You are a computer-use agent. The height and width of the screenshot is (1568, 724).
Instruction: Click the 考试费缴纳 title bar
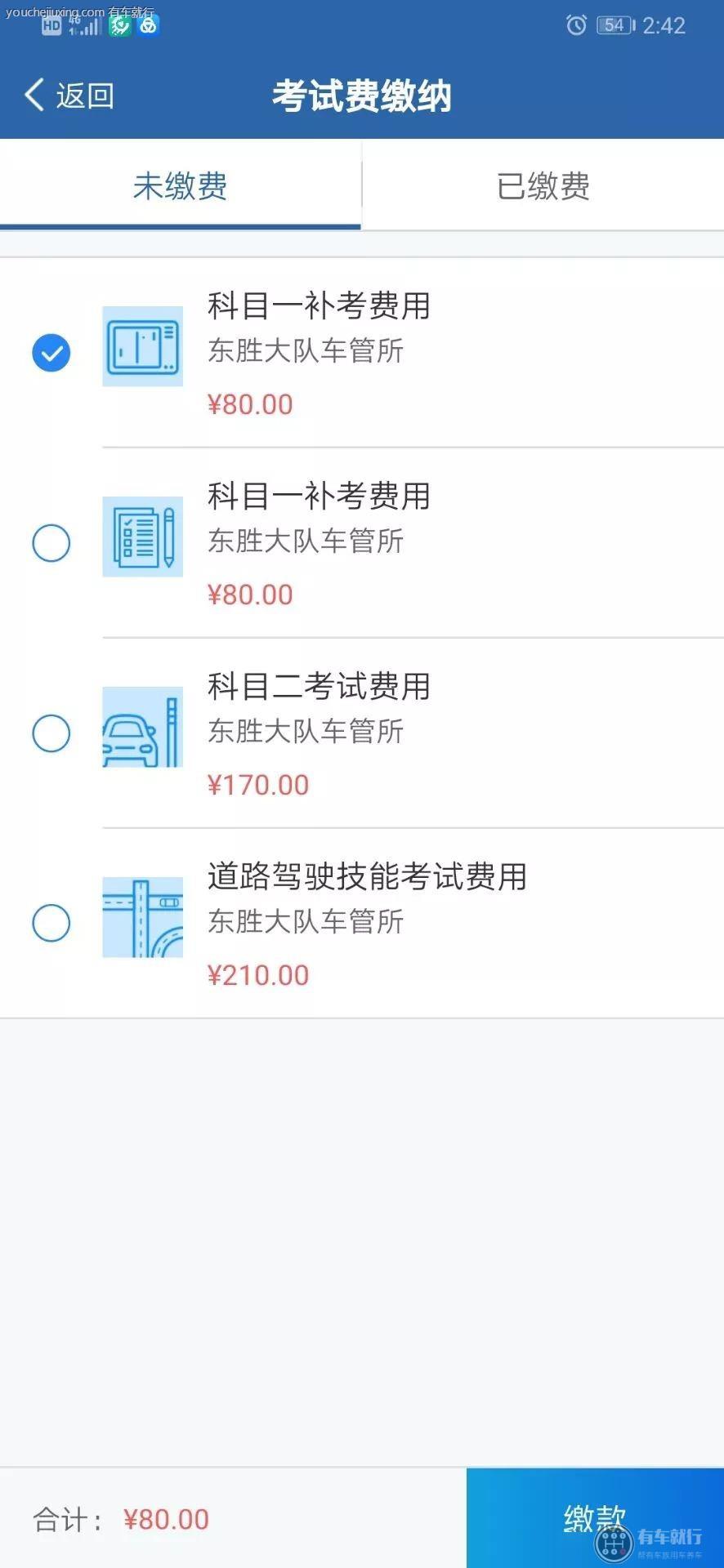362,95
